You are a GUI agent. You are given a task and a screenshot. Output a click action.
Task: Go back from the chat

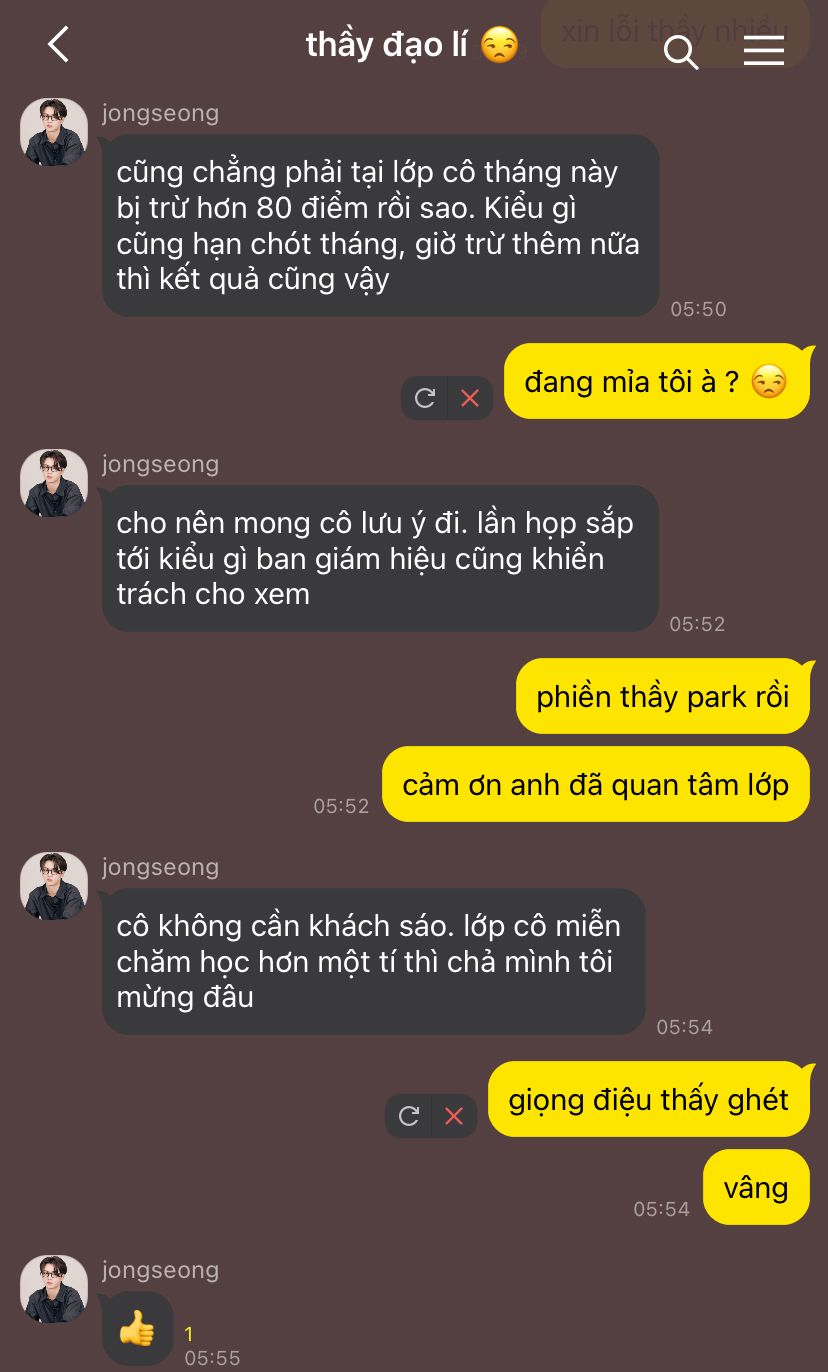[x=59, y=45]
